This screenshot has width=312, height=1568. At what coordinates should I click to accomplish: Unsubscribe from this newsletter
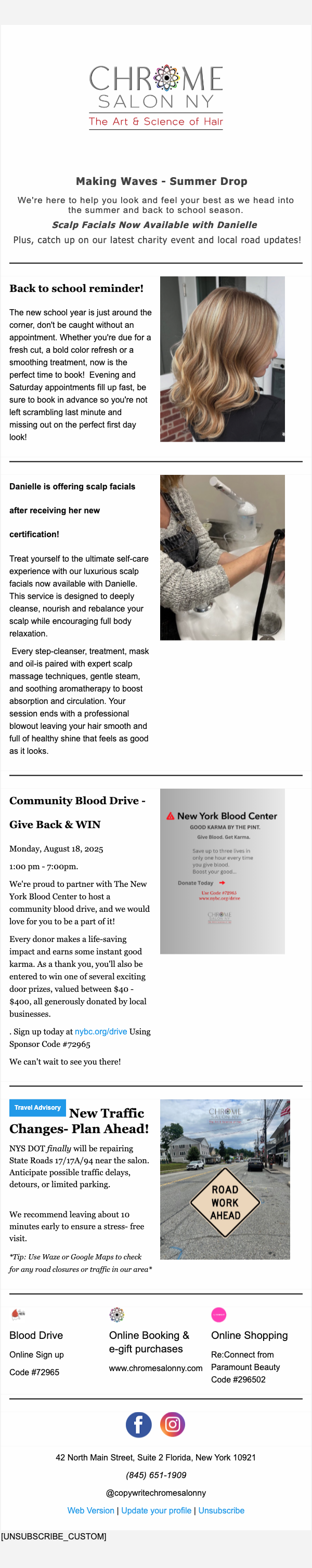coord(221,1511)
